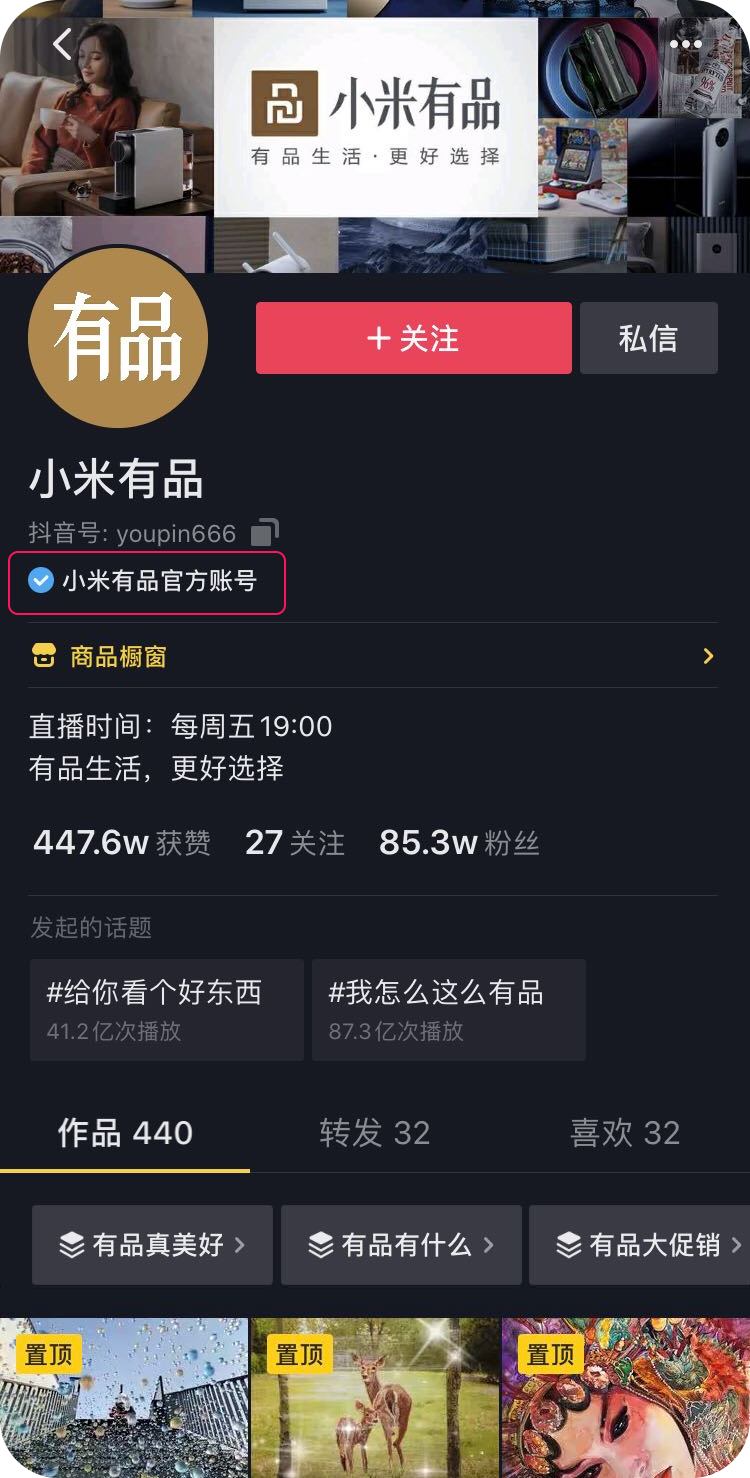Switch to the 喜欢 32 tab
This screenshot has width=750, height=1478.
point(625,1133)
